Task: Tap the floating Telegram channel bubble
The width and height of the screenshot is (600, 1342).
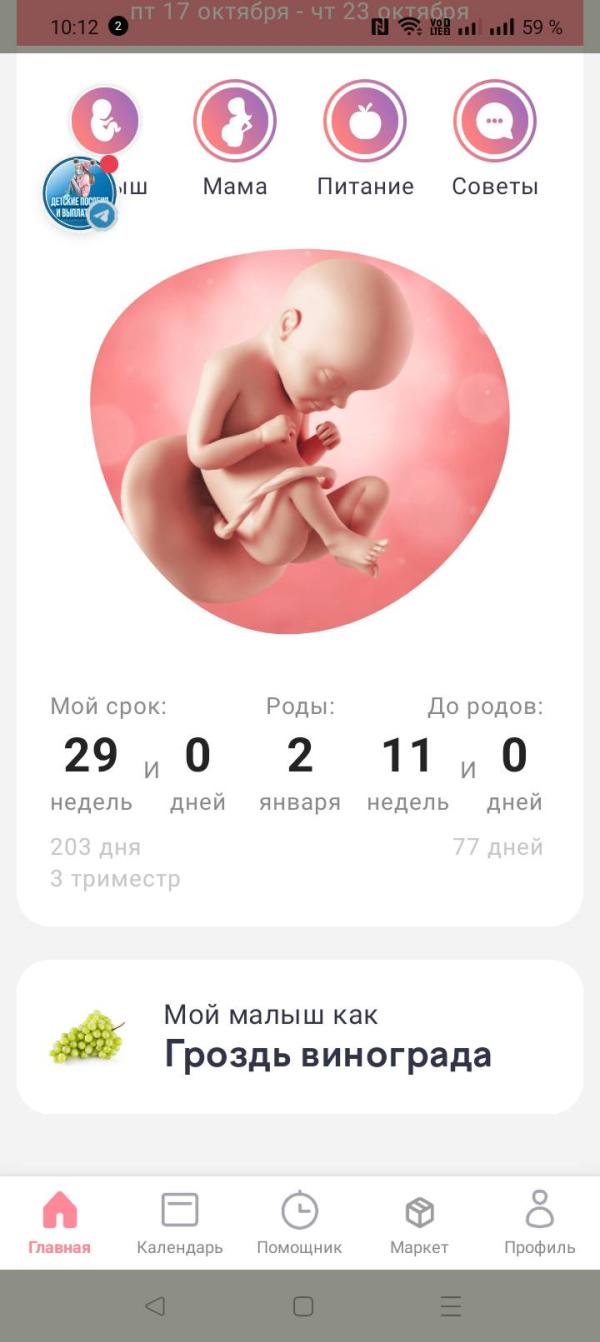Action: click(x=79, y=194)
